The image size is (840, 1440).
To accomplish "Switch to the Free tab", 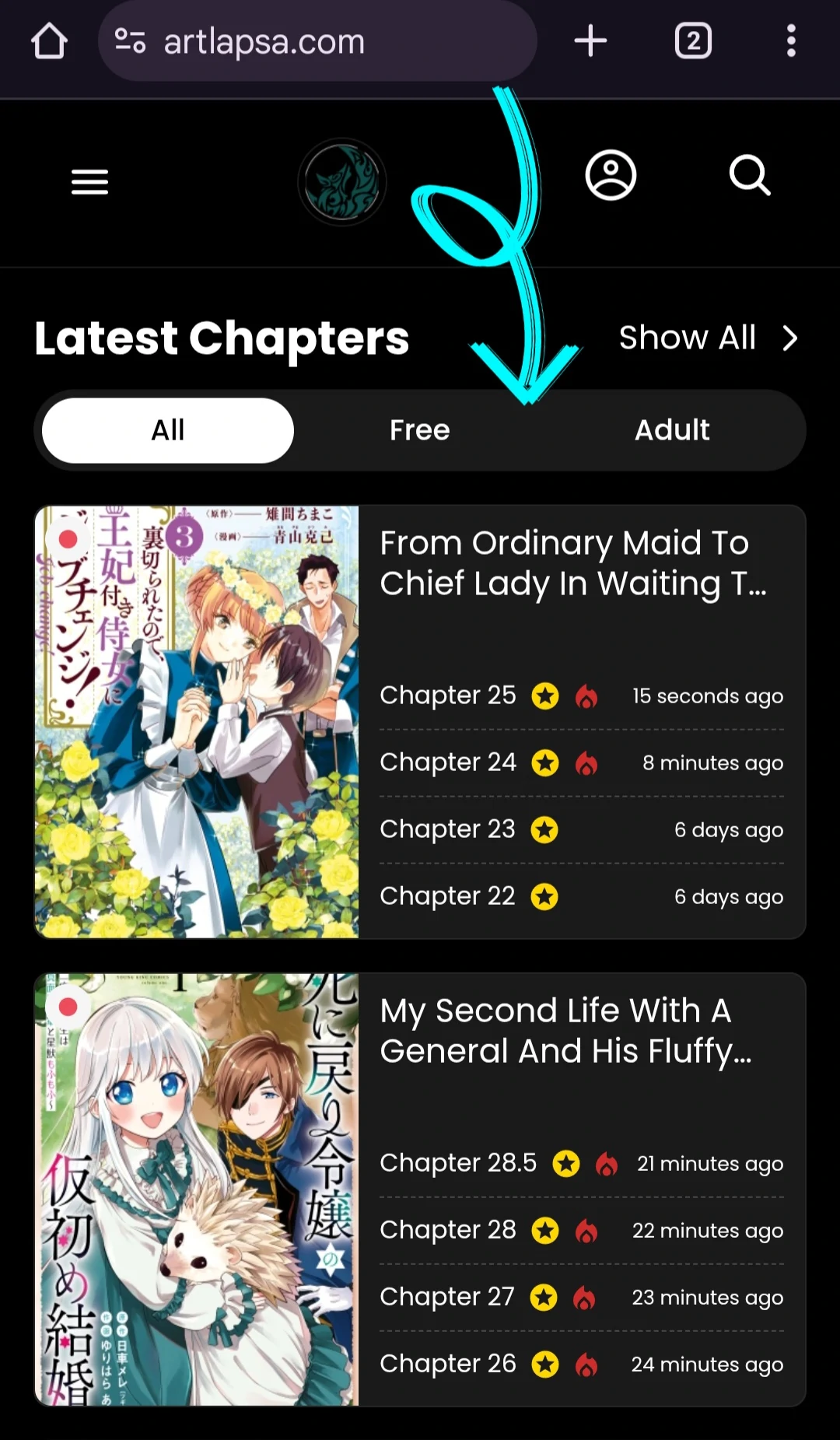I will coord(420,430).
